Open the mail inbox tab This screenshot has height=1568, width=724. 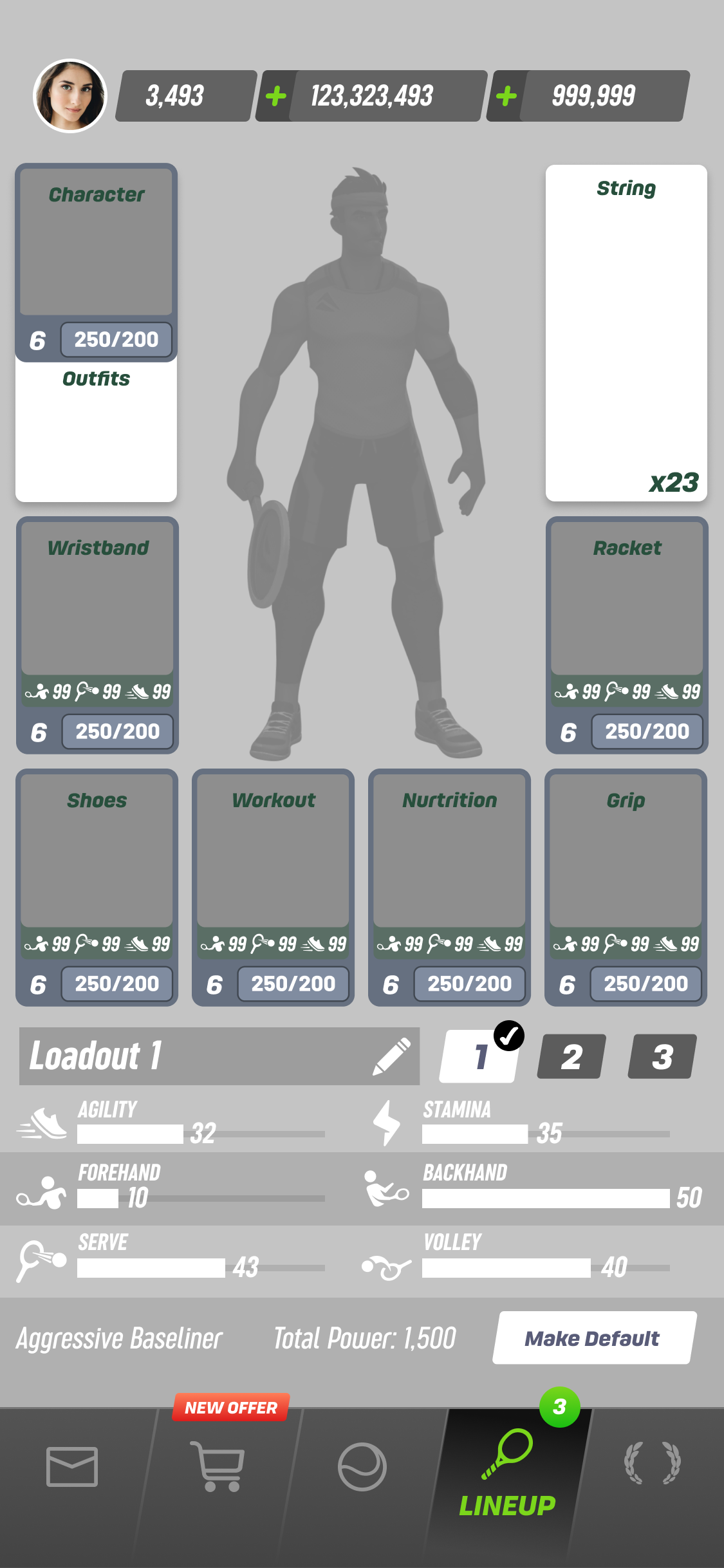pyautogui.click(x=72, y=1466)
